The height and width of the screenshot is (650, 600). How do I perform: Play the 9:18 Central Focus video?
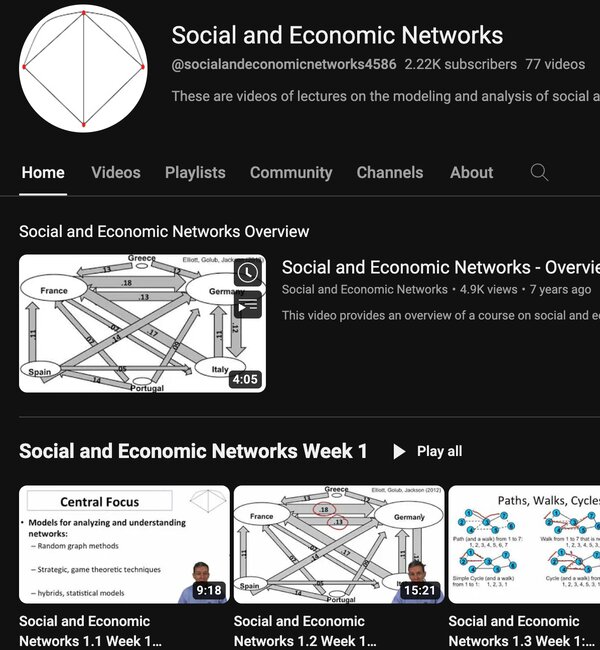pos(124,545)
